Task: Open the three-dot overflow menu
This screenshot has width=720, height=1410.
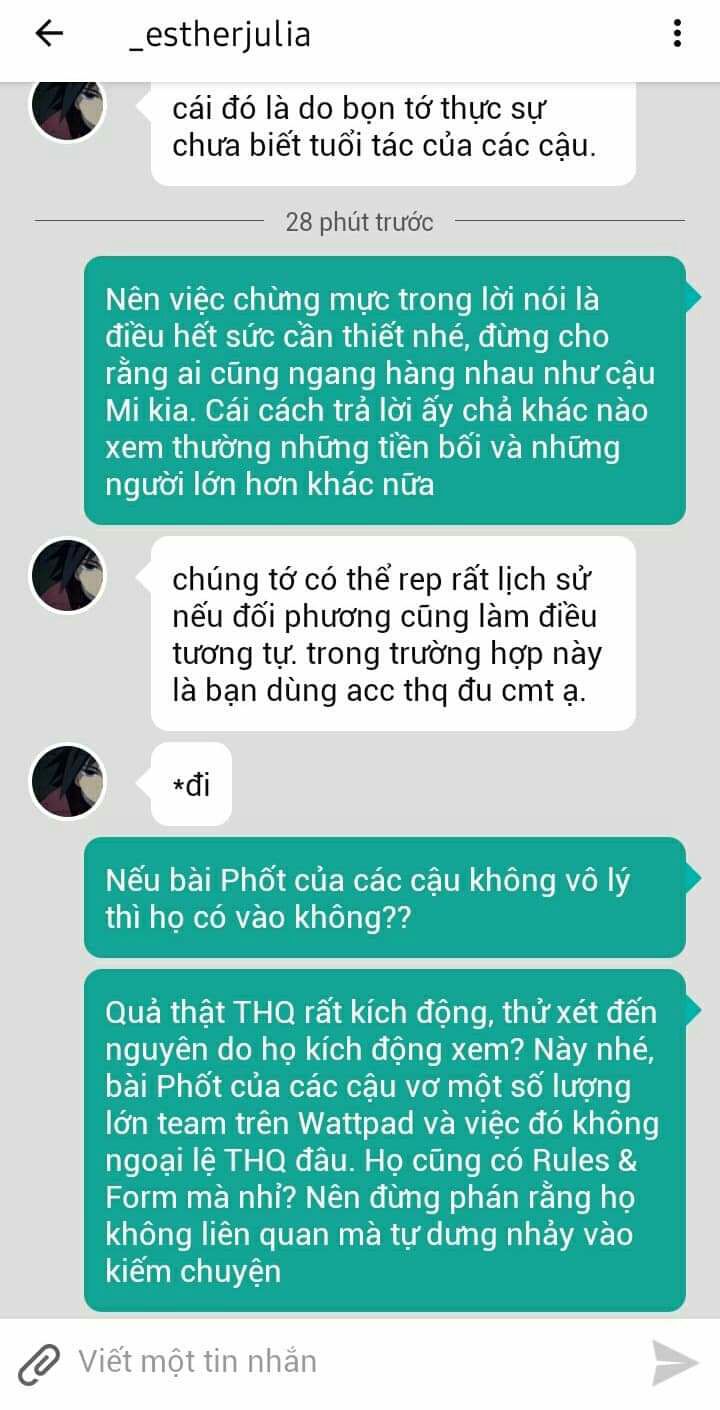Action: (677, 34)
